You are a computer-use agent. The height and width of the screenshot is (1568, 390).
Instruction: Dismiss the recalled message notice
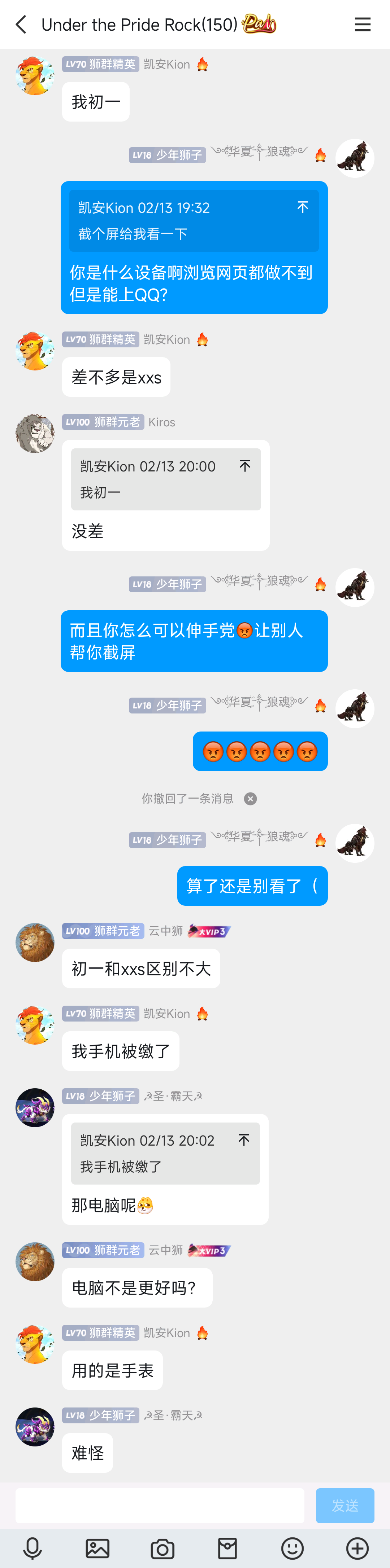251,799
